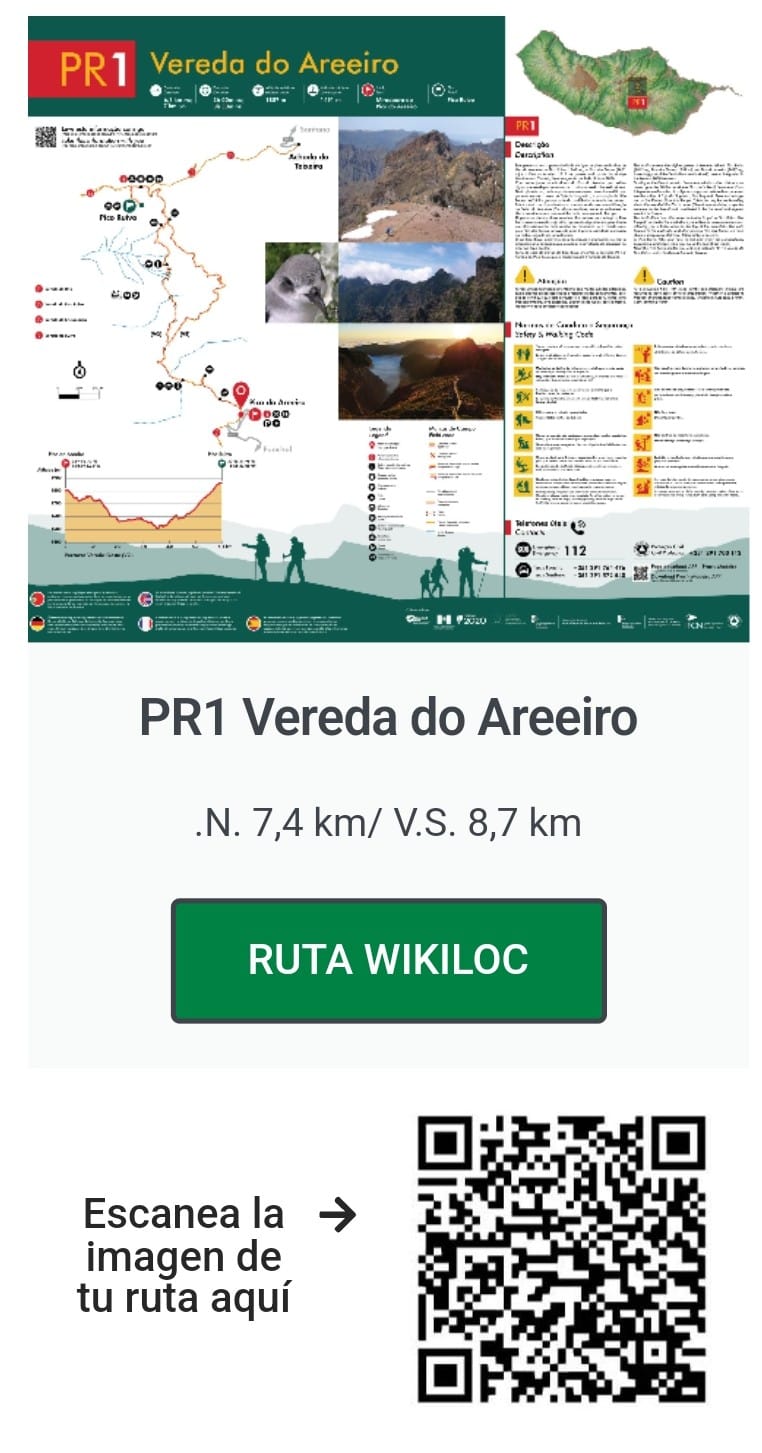
Task: Open the PR1 Vereda do Areeiro map image
Action: [x=388, y=330]
